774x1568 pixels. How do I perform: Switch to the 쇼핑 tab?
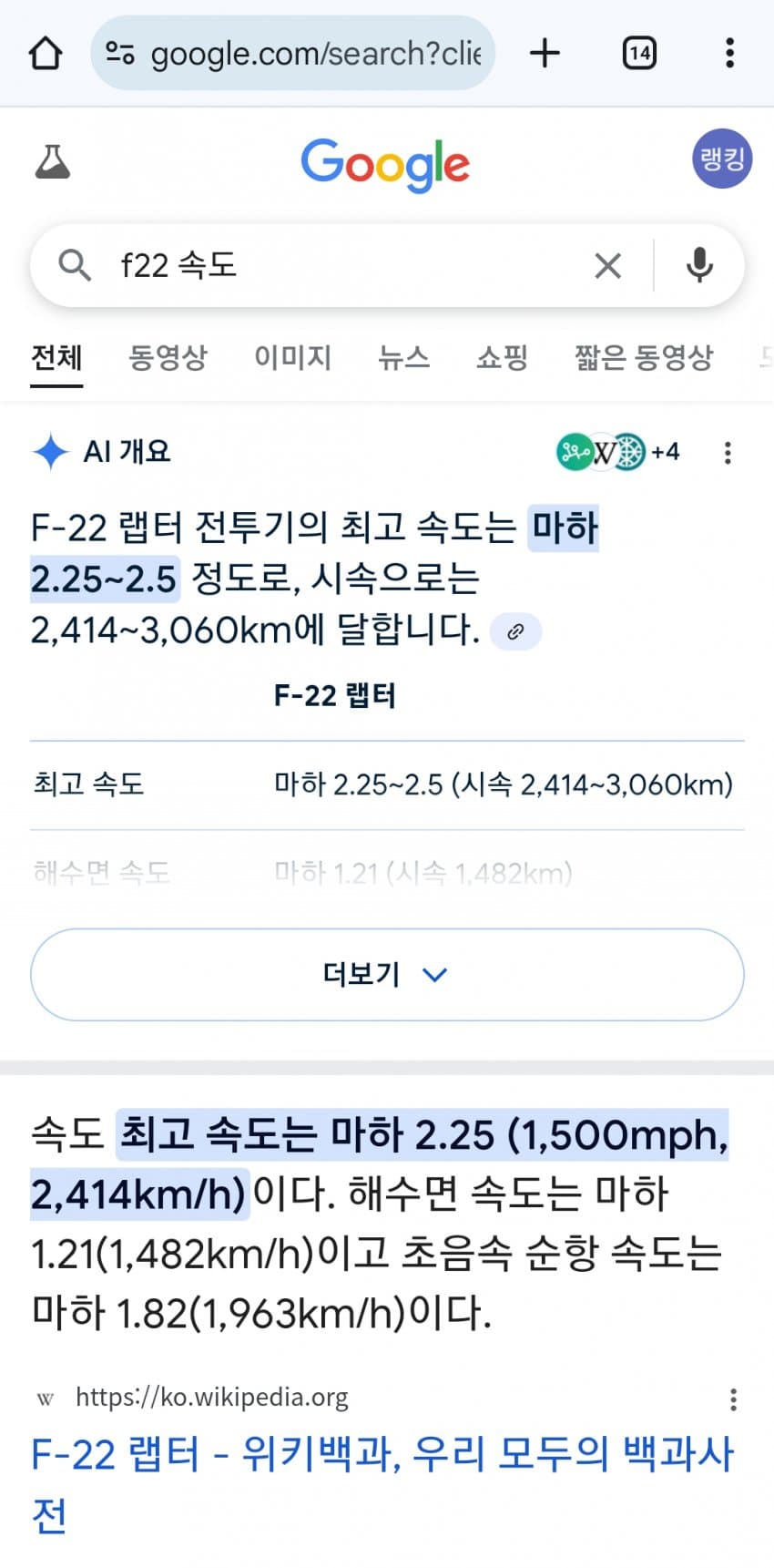tap(502, 357)
